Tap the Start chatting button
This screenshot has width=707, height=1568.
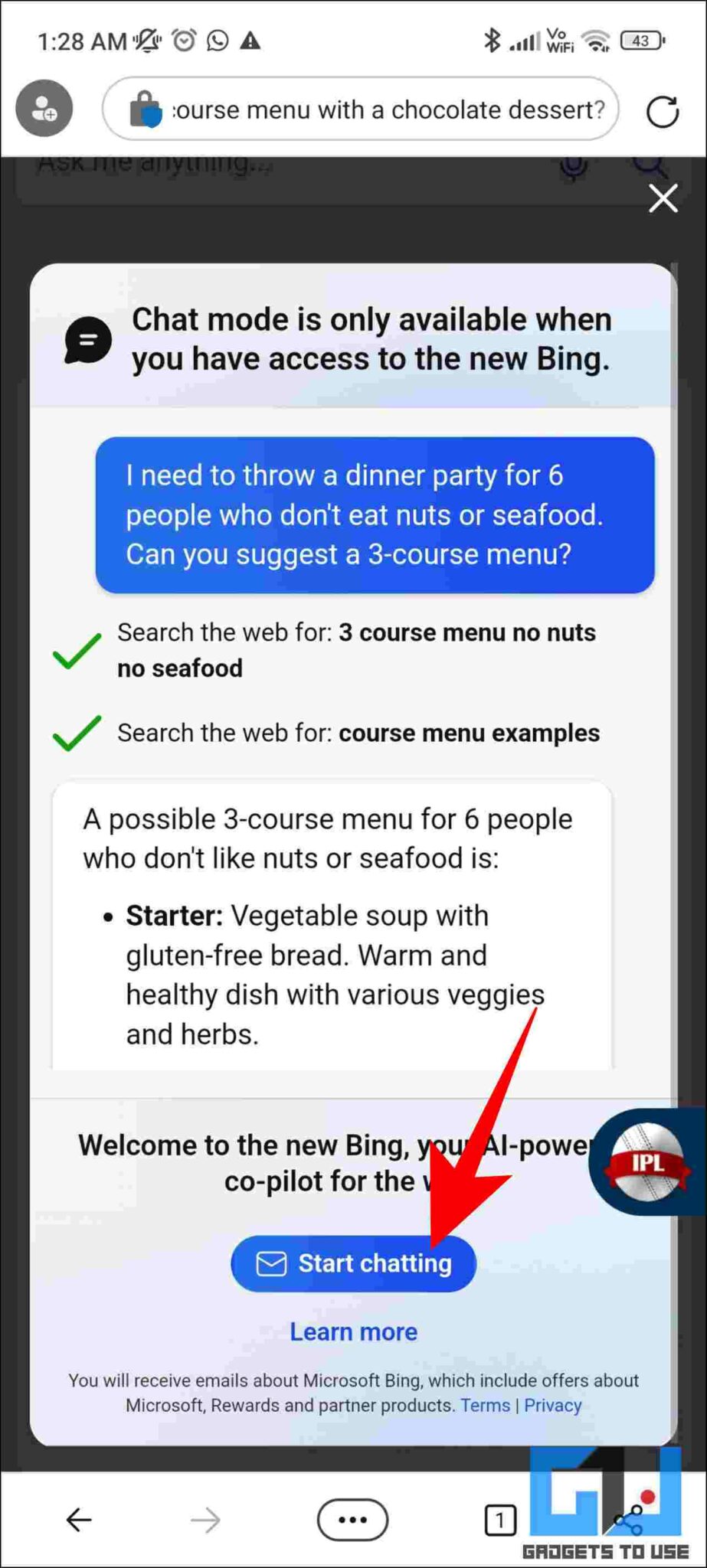[352, 1263]
